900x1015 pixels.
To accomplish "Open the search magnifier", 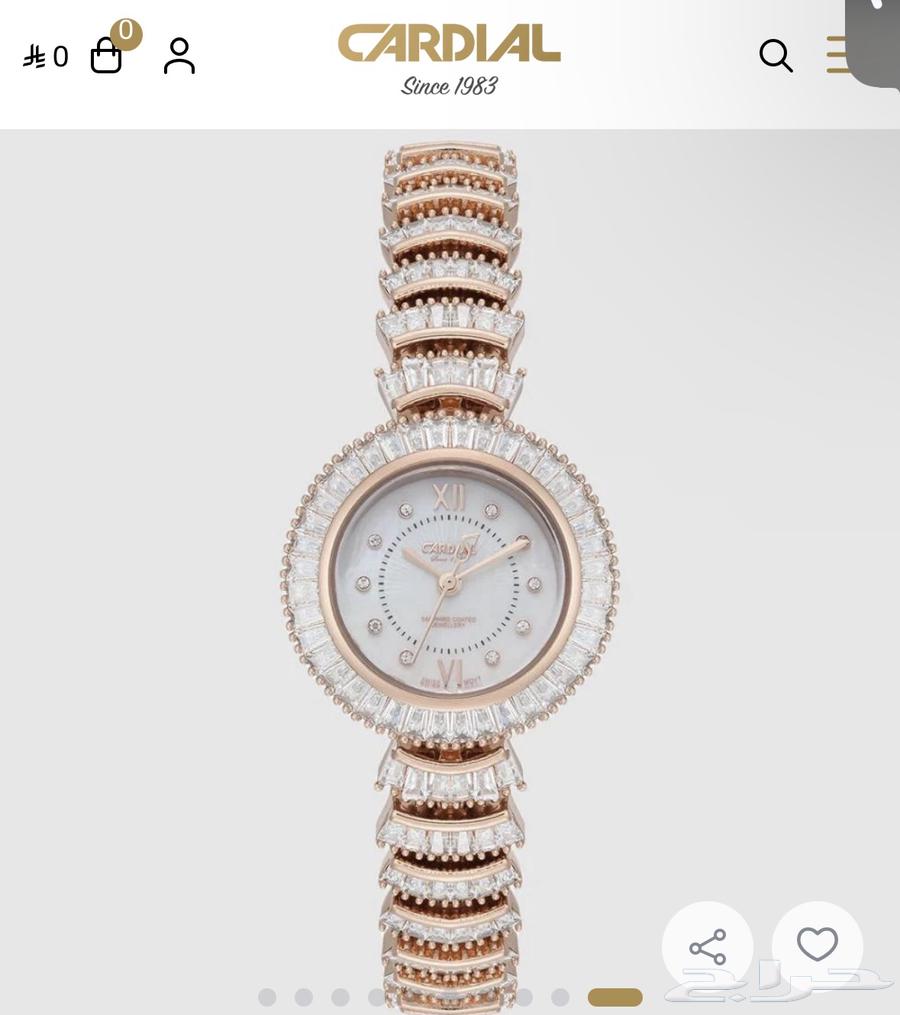I will [x=775, y=56].
